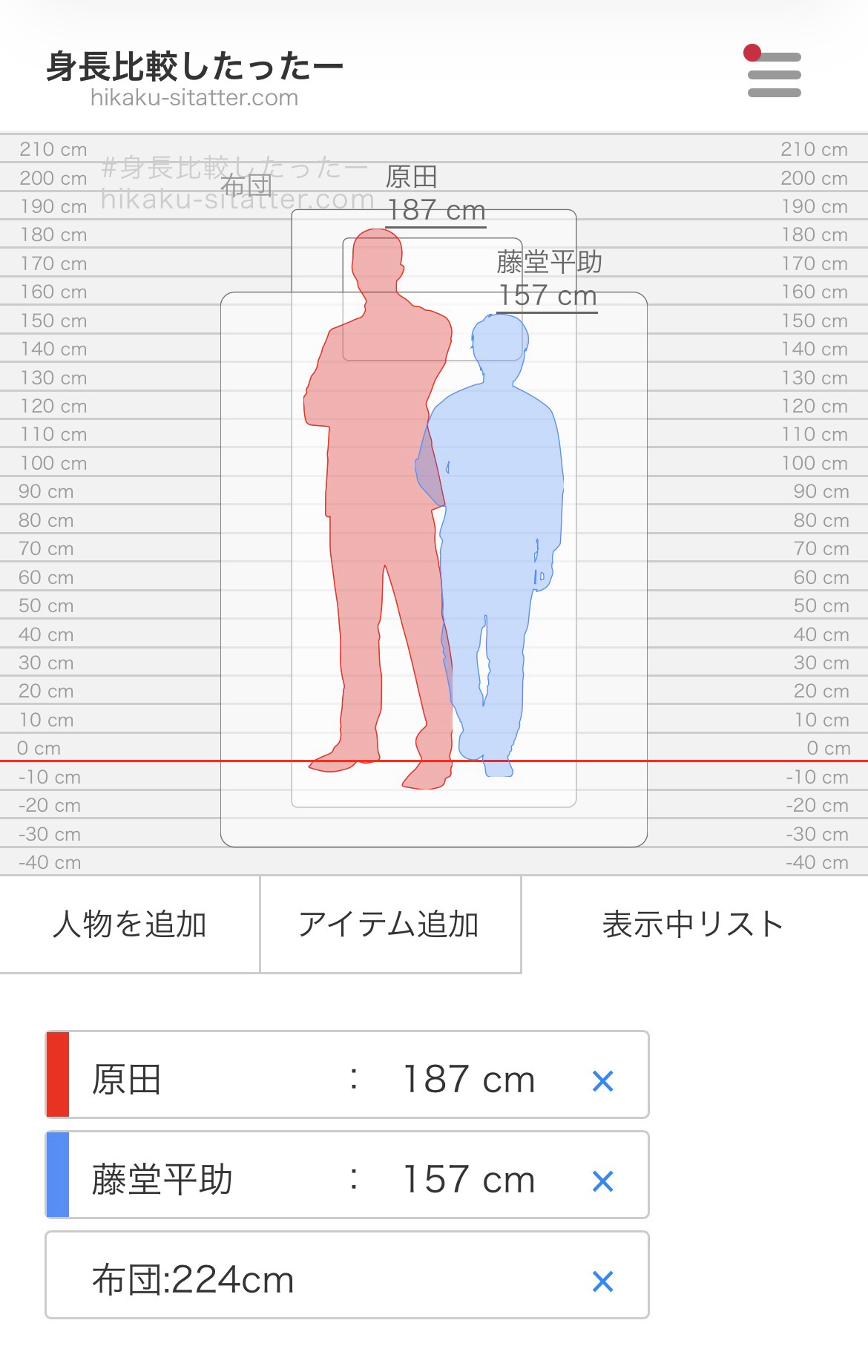The image size is (868, 1372).
Task: Remove 原田 from the list
Action: (602, 1081)
